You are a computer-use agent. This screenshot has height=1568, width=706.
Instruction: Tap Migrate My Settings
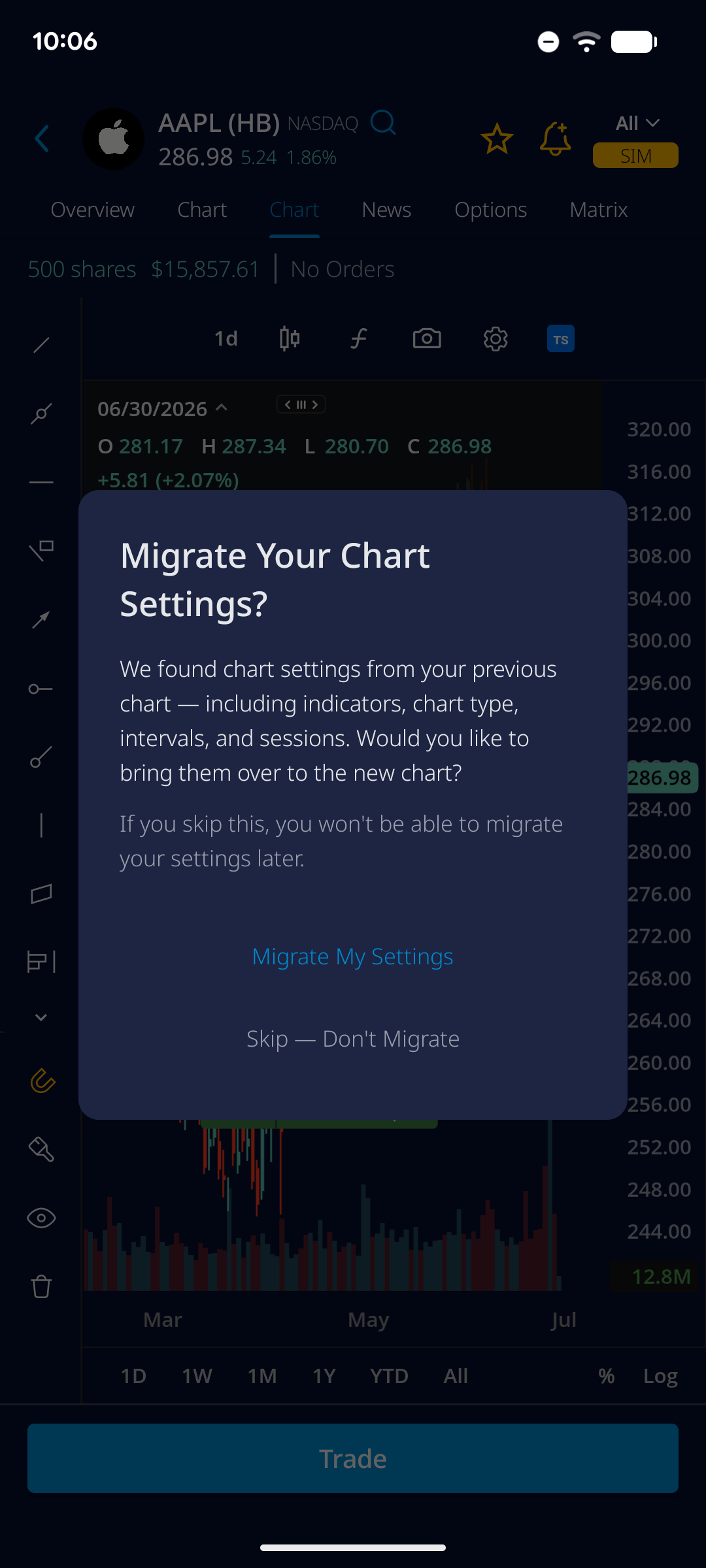click(x=352, y=956)
